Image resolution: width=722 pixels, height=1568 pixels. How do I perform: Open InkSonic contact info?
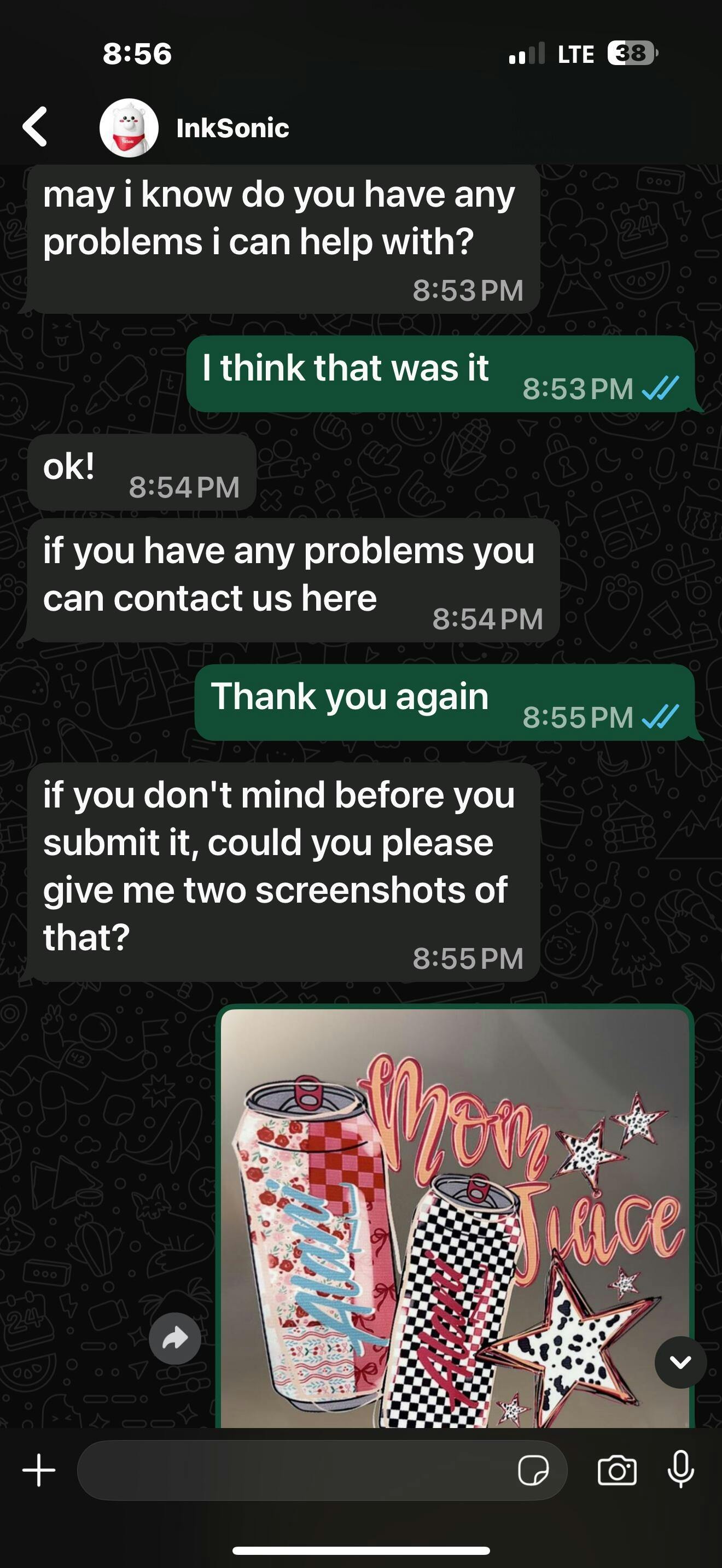[x=232, y=128]
